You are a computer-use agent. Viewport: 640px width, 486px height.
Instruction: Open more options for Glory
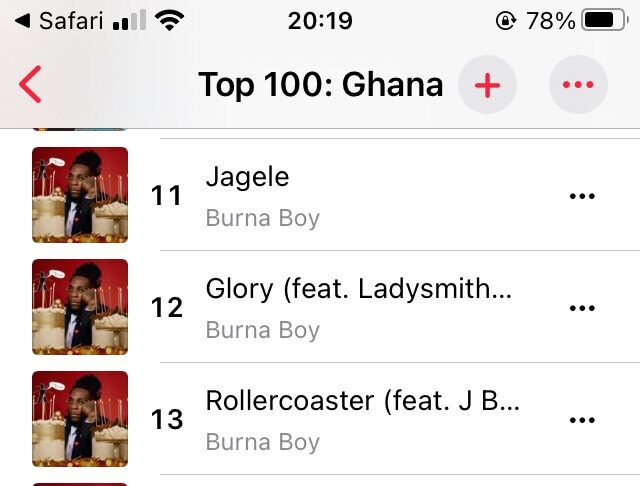point(581,308)
